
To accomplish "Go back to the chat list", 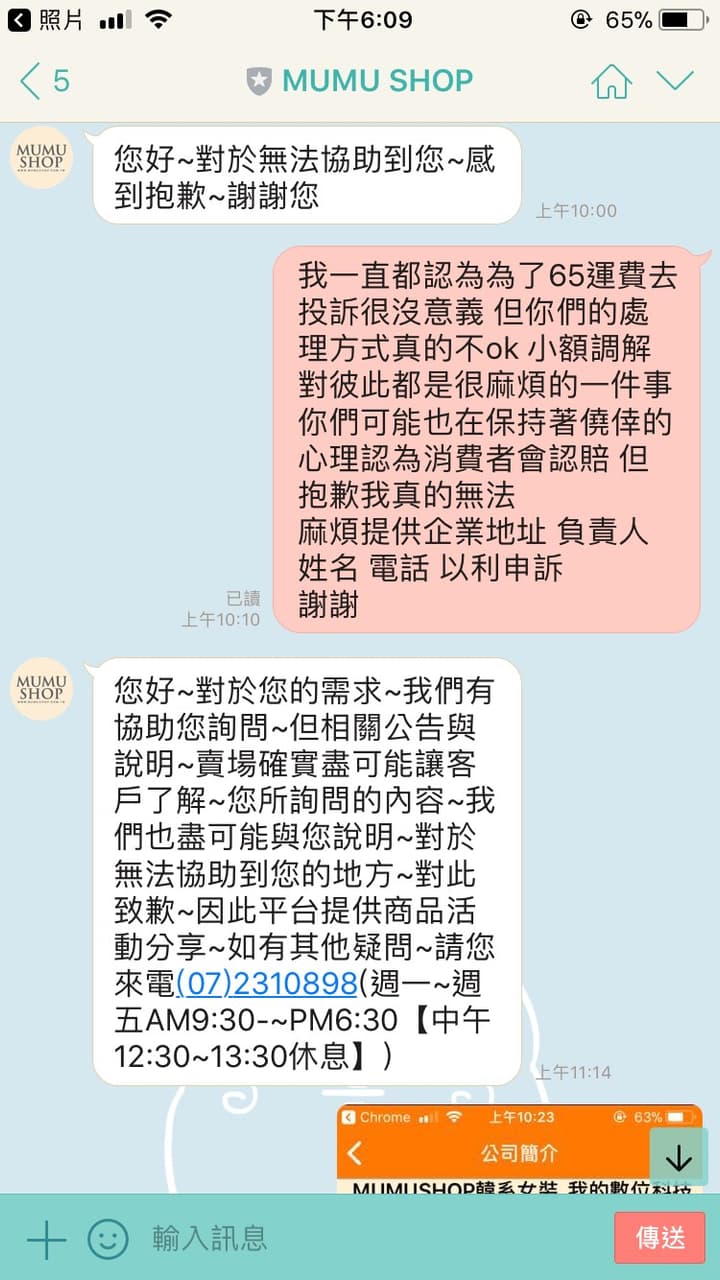I will tap(44, 81).
